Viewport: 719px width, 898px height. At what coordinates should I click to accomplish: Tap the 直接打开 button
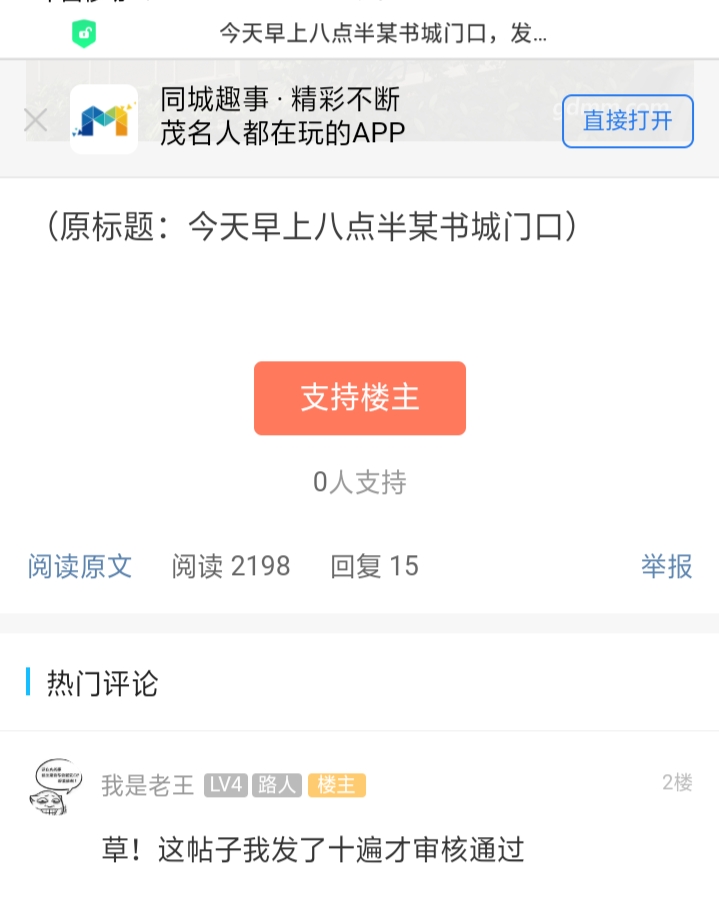627,121
